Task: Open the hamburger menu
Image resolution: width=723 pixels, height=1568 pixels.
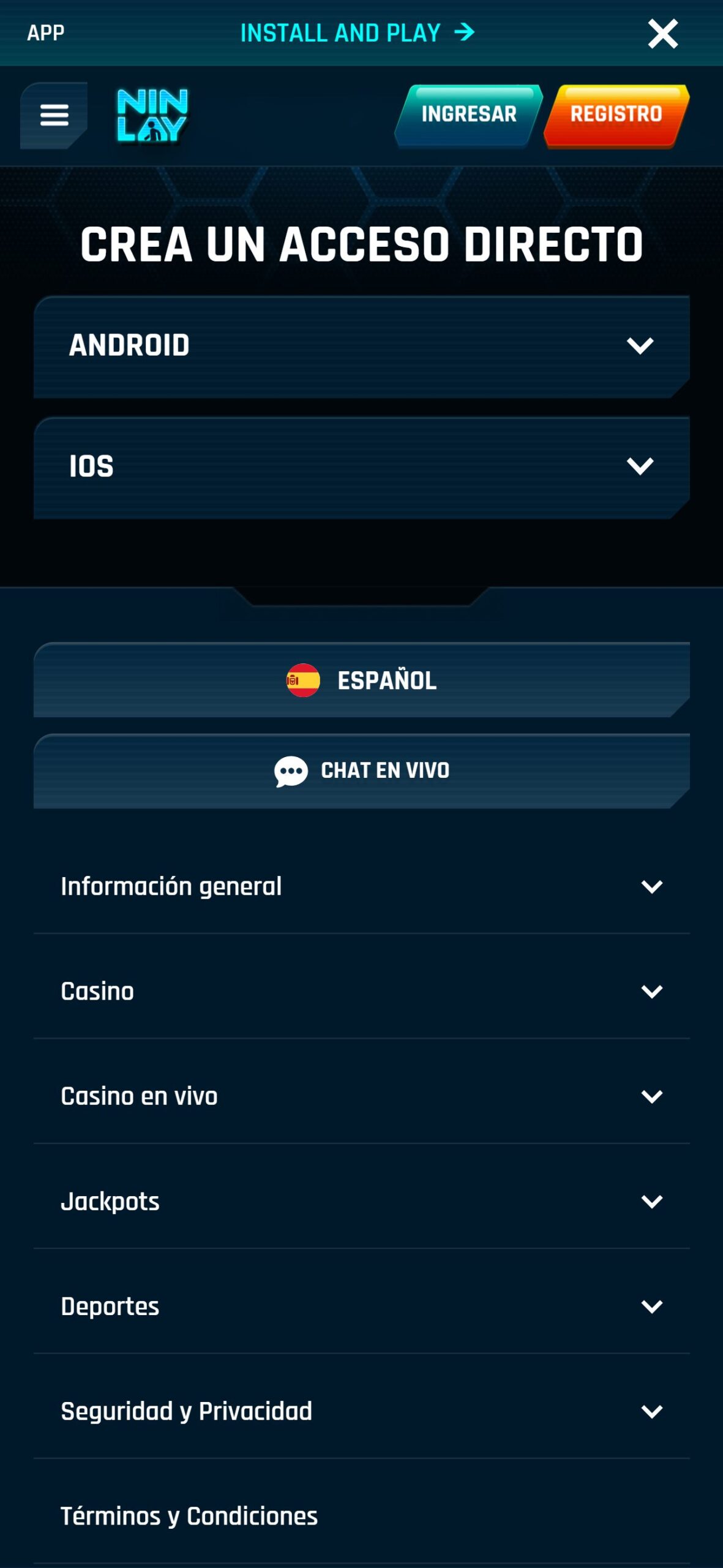Action: pos(54,115)
